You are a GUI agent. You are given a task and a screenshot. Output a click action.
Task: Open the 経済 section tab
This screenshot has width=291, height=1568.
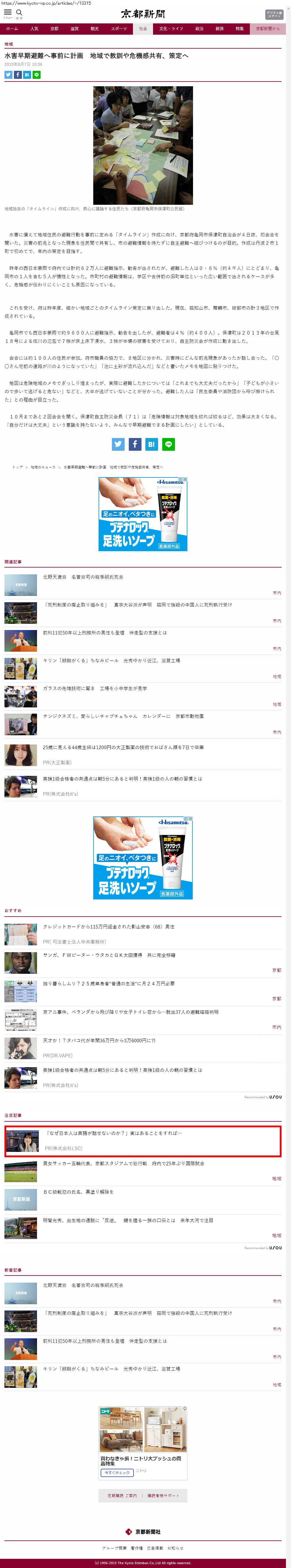[219, 29]
